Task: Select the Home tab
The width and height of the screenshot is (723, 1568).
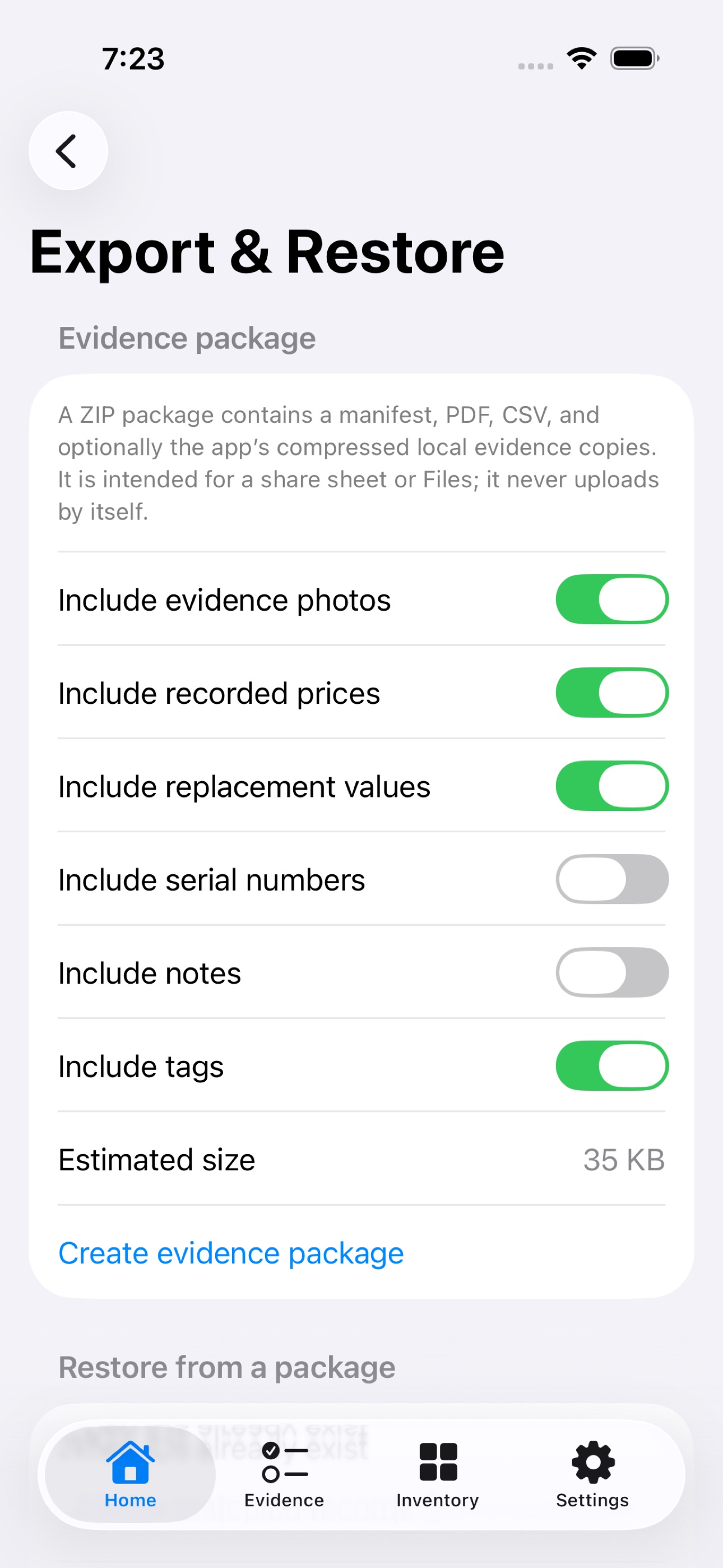Action: pos(130,1474)
